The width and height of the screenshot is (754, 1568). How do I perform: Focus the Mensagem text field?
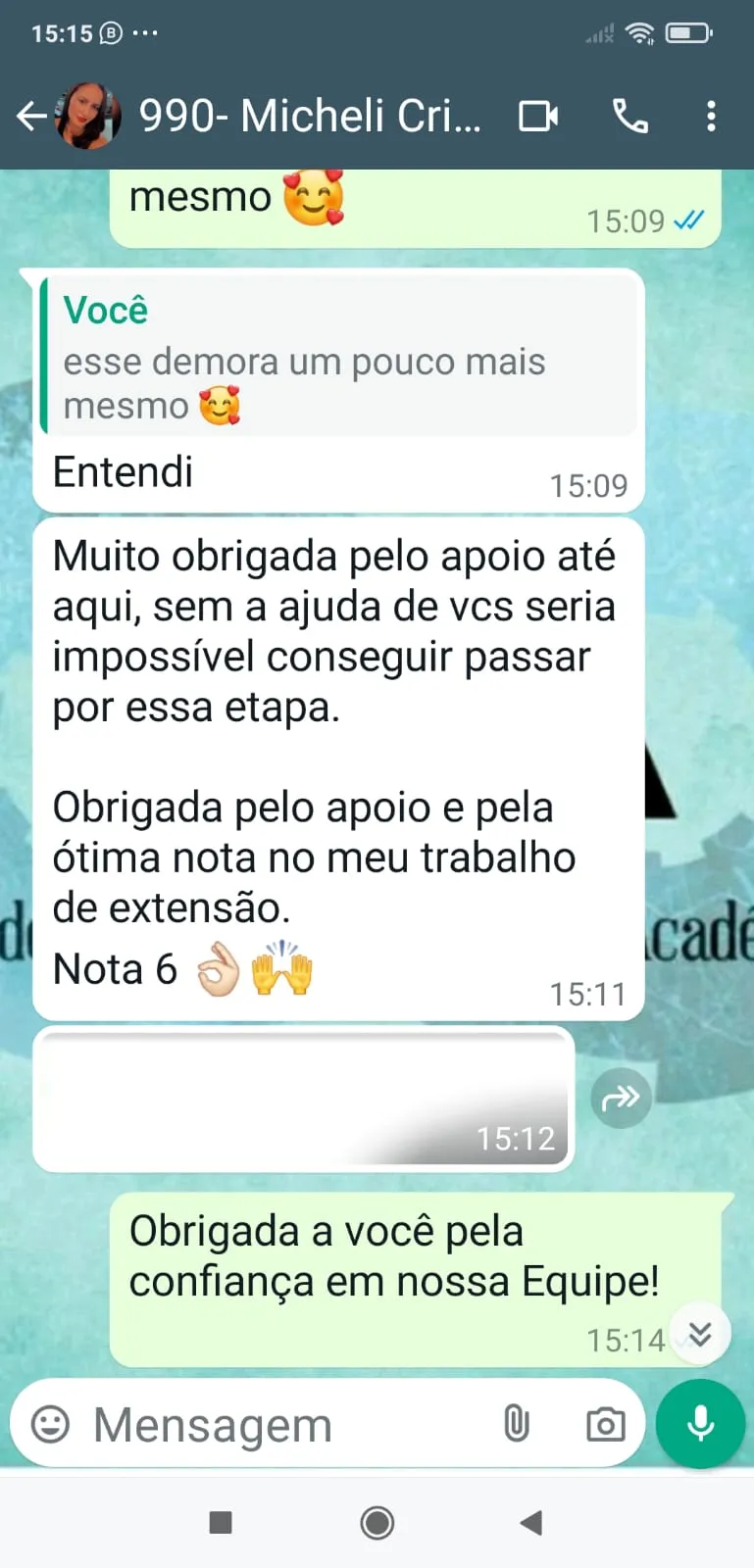[x=284, y=1424]
